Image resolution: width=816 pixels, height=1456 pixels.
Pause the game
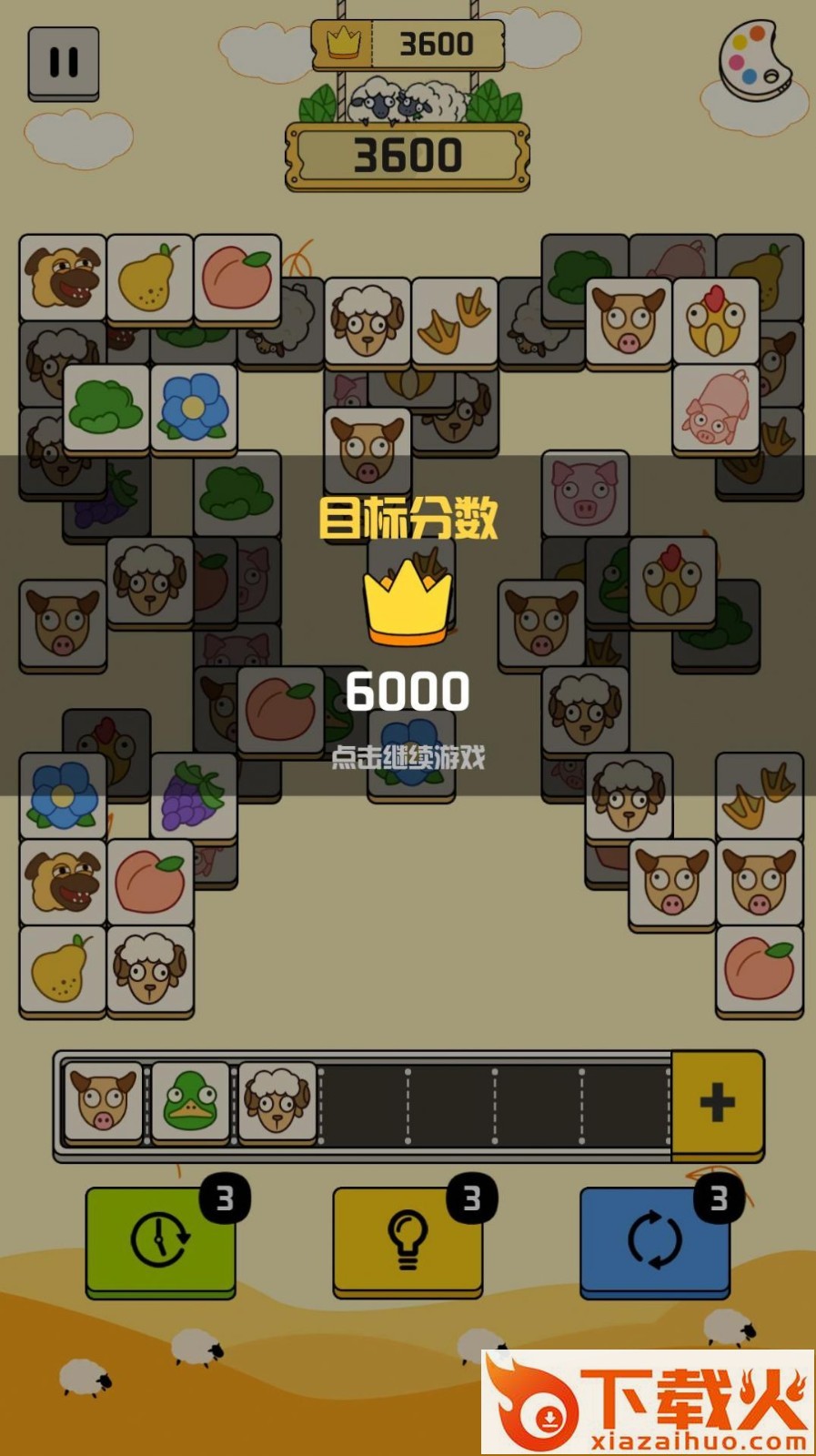[63, 63]
